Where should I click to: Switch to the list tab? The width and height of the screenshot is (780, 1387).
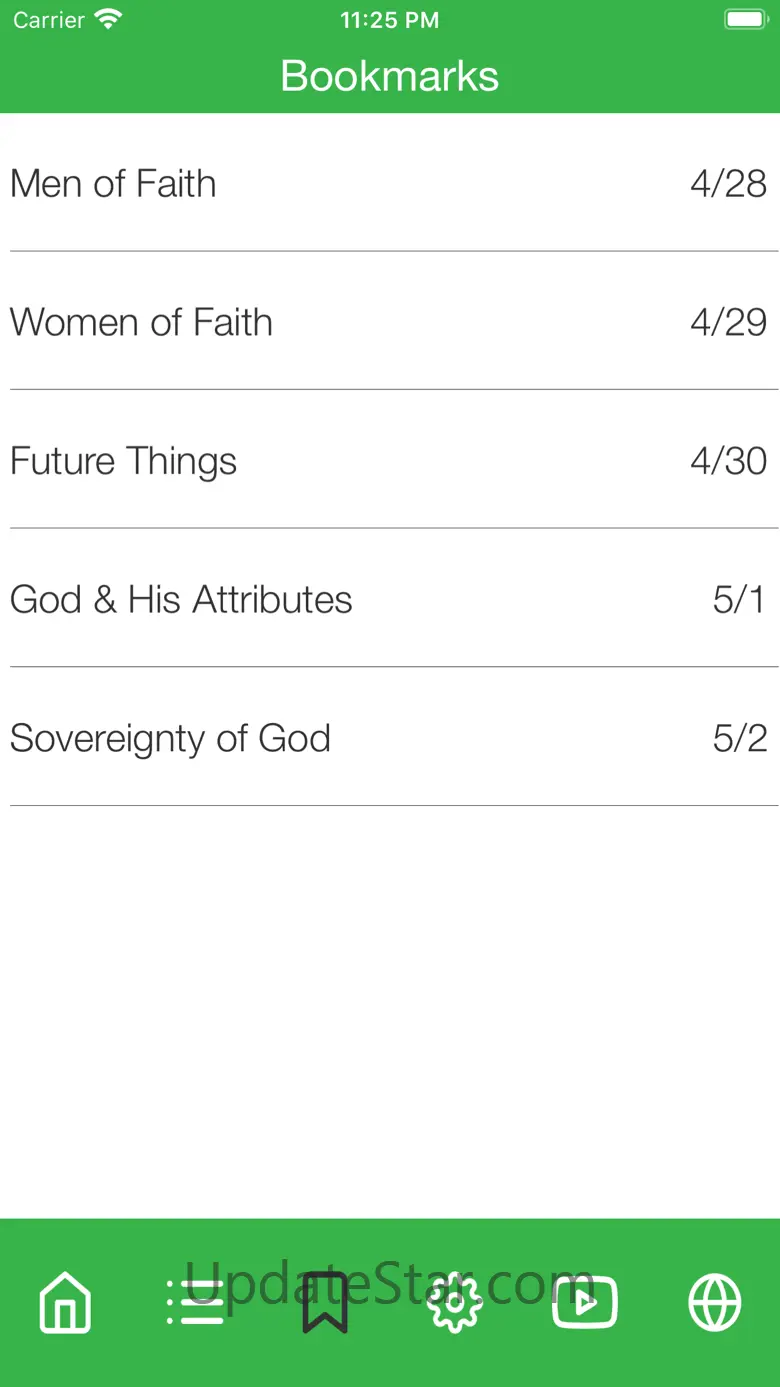[x=195, y=1303]
